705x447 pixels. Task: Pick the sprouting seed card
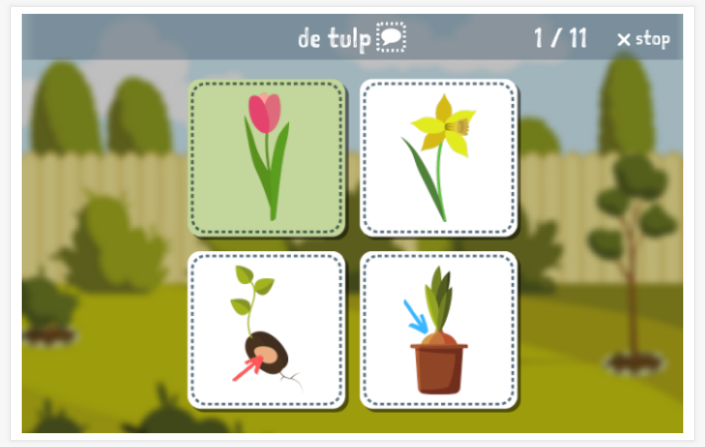[267, 330]
